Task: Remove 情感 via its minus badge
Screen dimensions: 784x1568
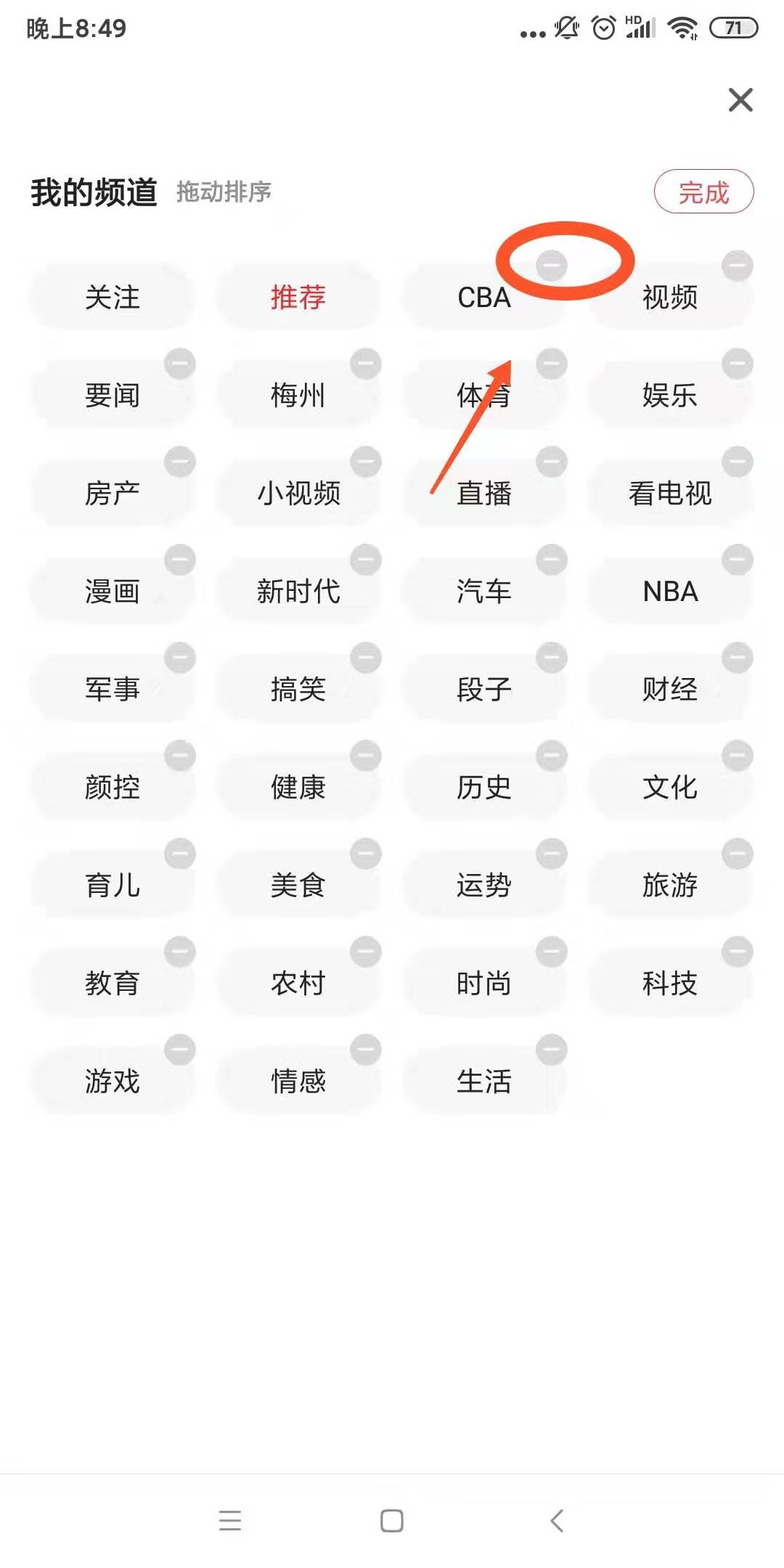Action: (365, 1049)
